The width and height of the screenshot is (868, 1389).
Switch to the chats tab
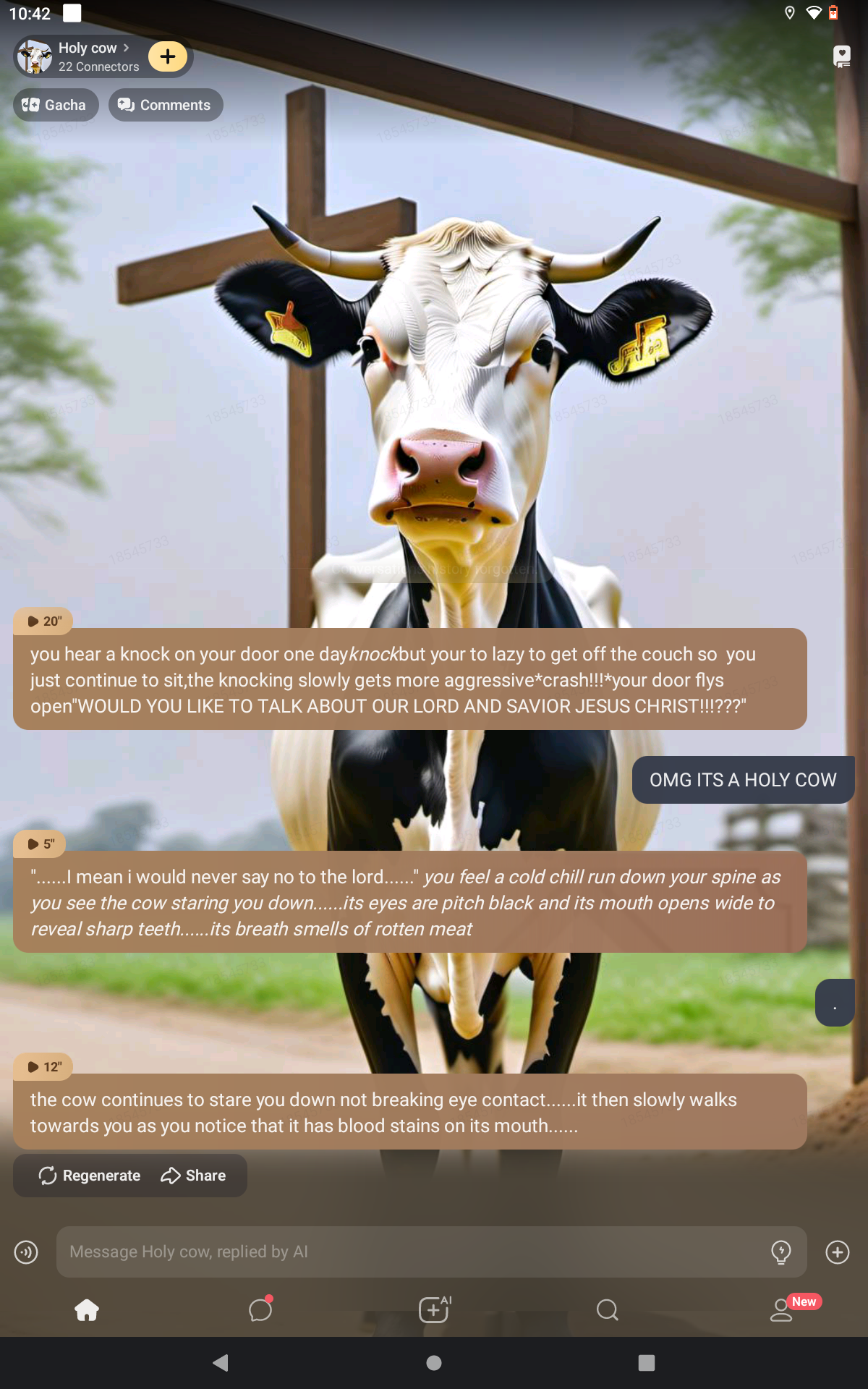[260, 1309]
